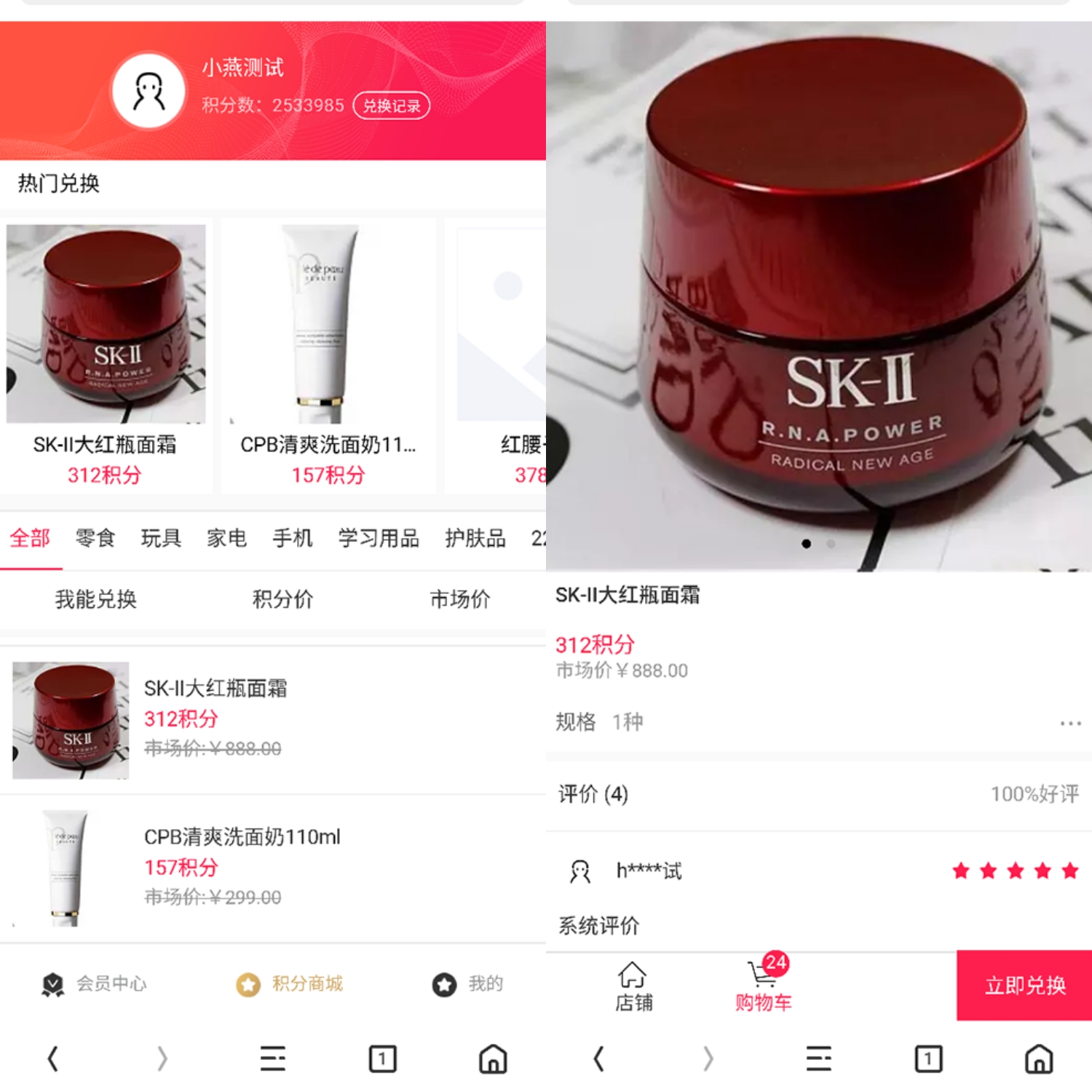
Task: Switch to the 手机 category
Action: point(292,538)
